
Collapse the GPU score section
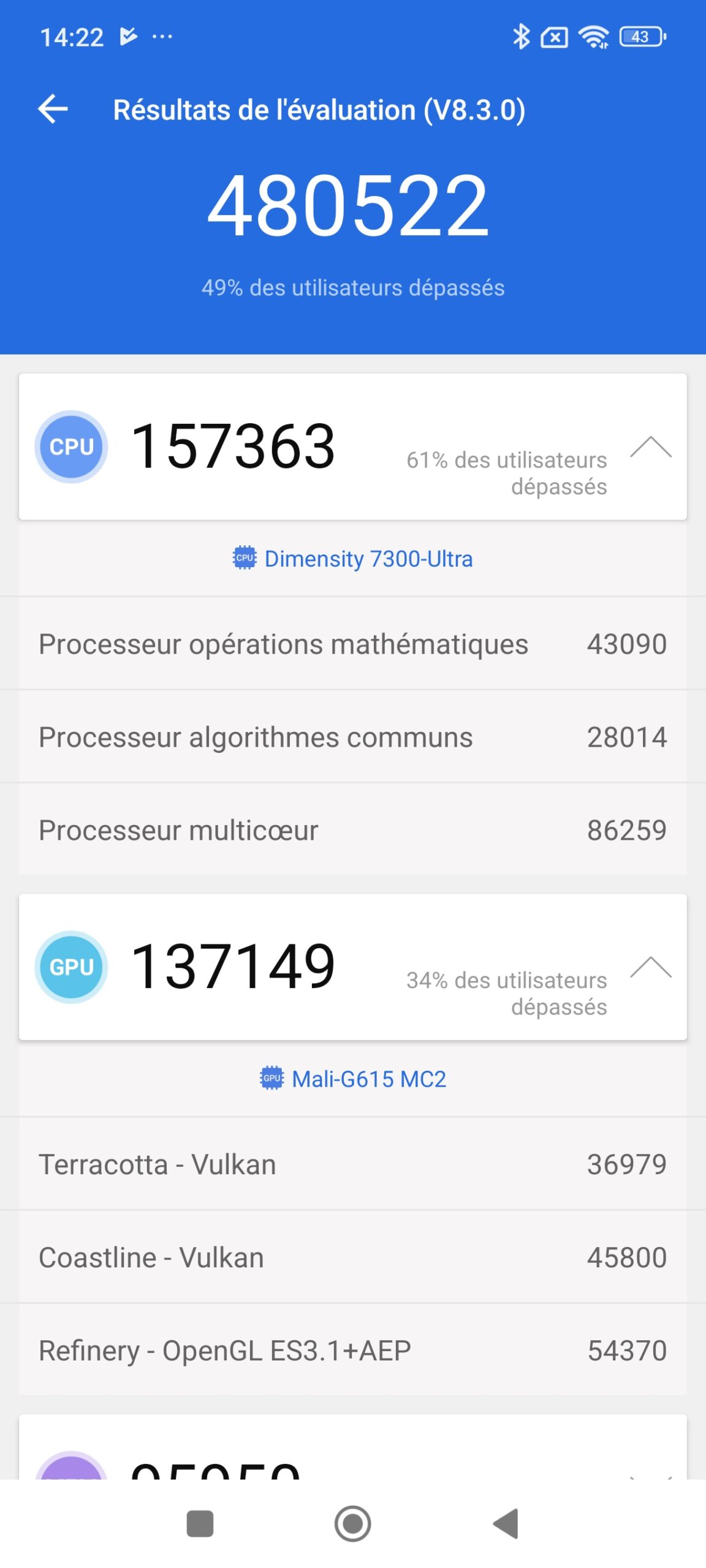tap(650, 967)
